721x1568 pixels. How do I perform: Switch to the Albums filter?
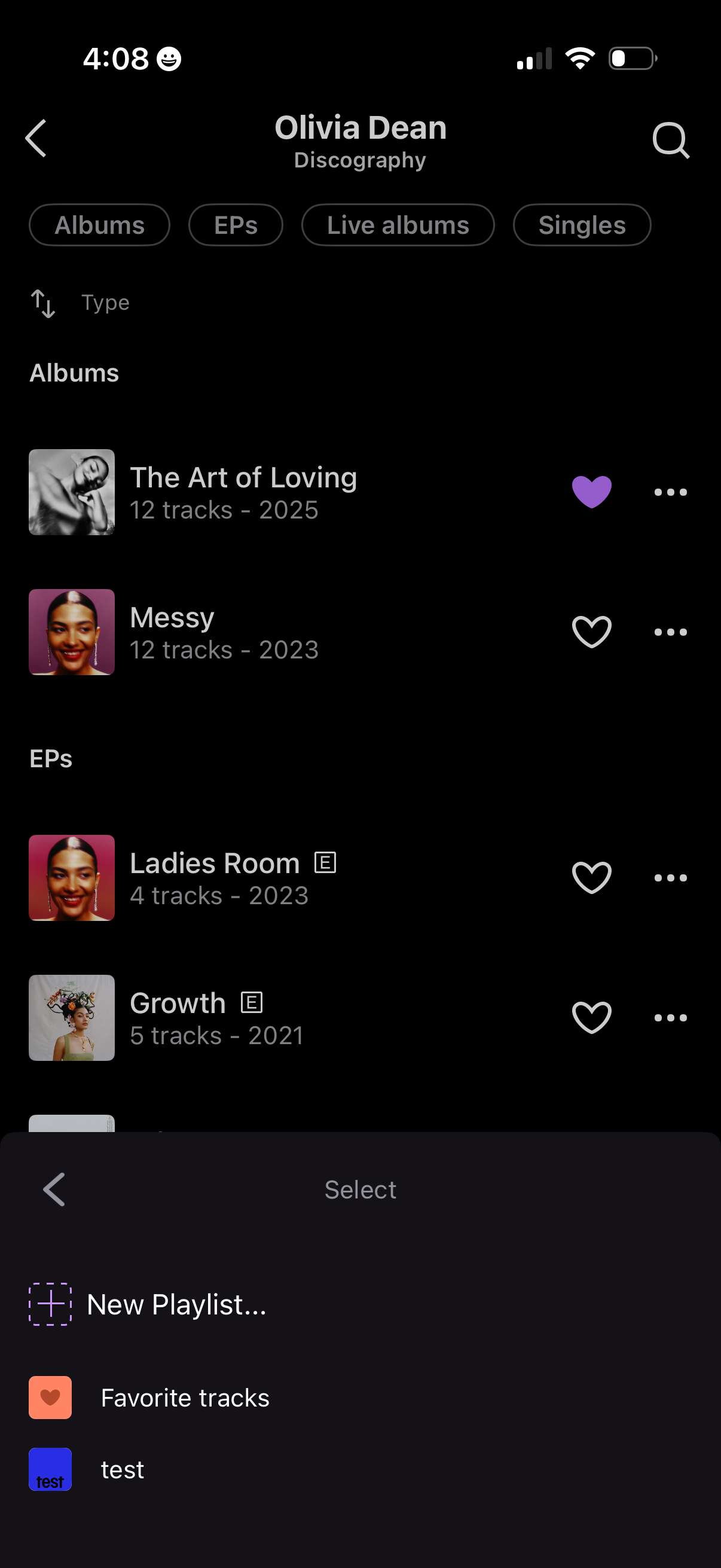pos(99,225)
